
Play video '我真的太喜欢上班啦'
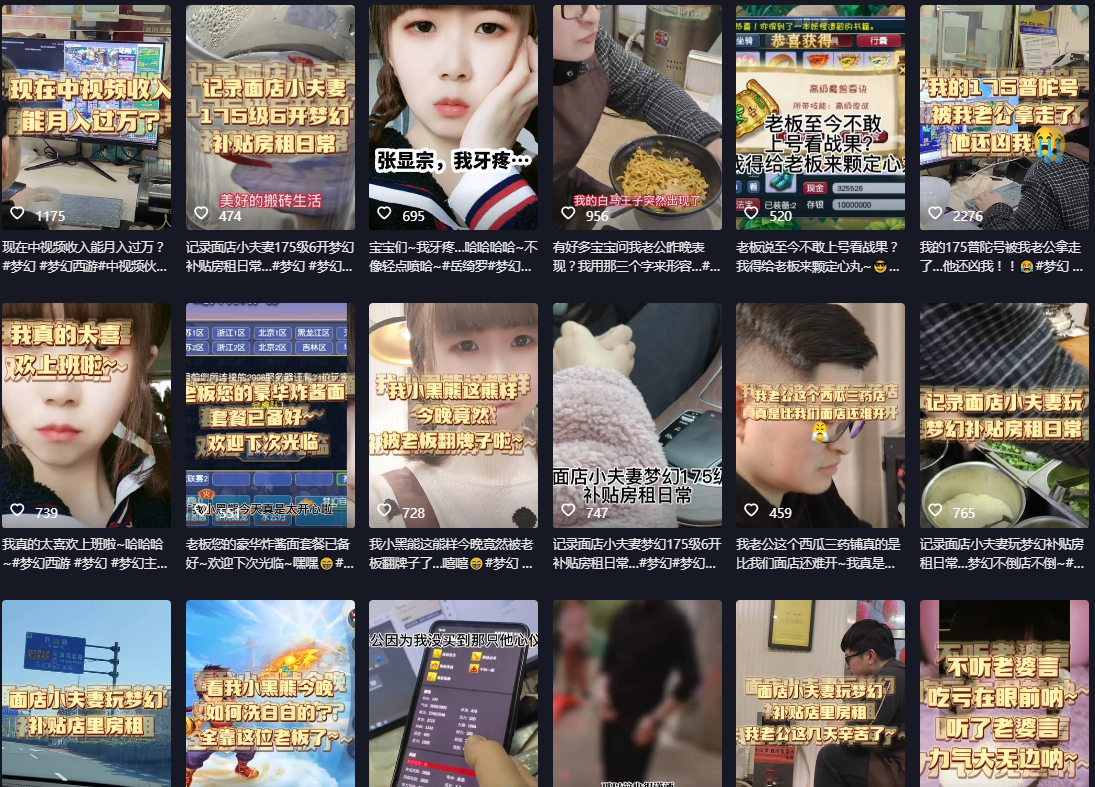(x=86, y=415)
